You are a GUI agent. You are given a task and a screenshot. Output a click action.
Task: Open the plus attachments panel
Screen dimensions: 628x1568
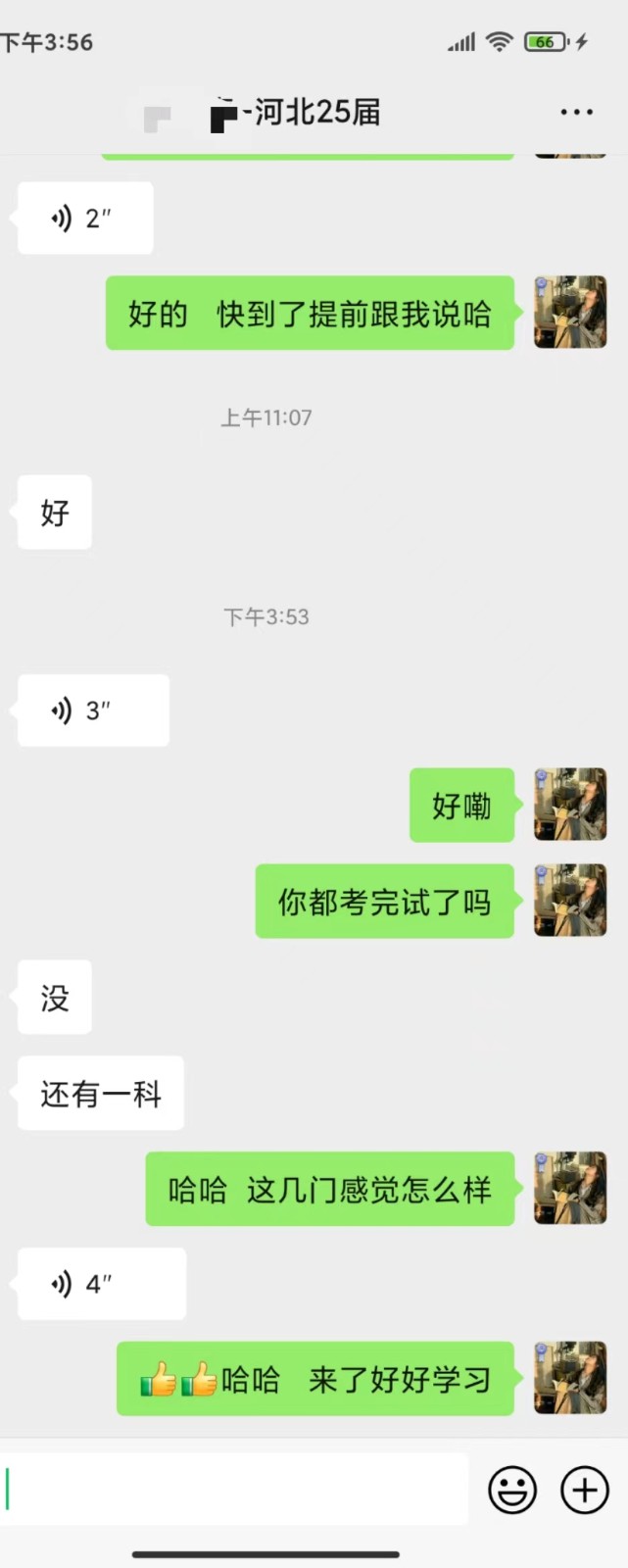pos(585,1491)
